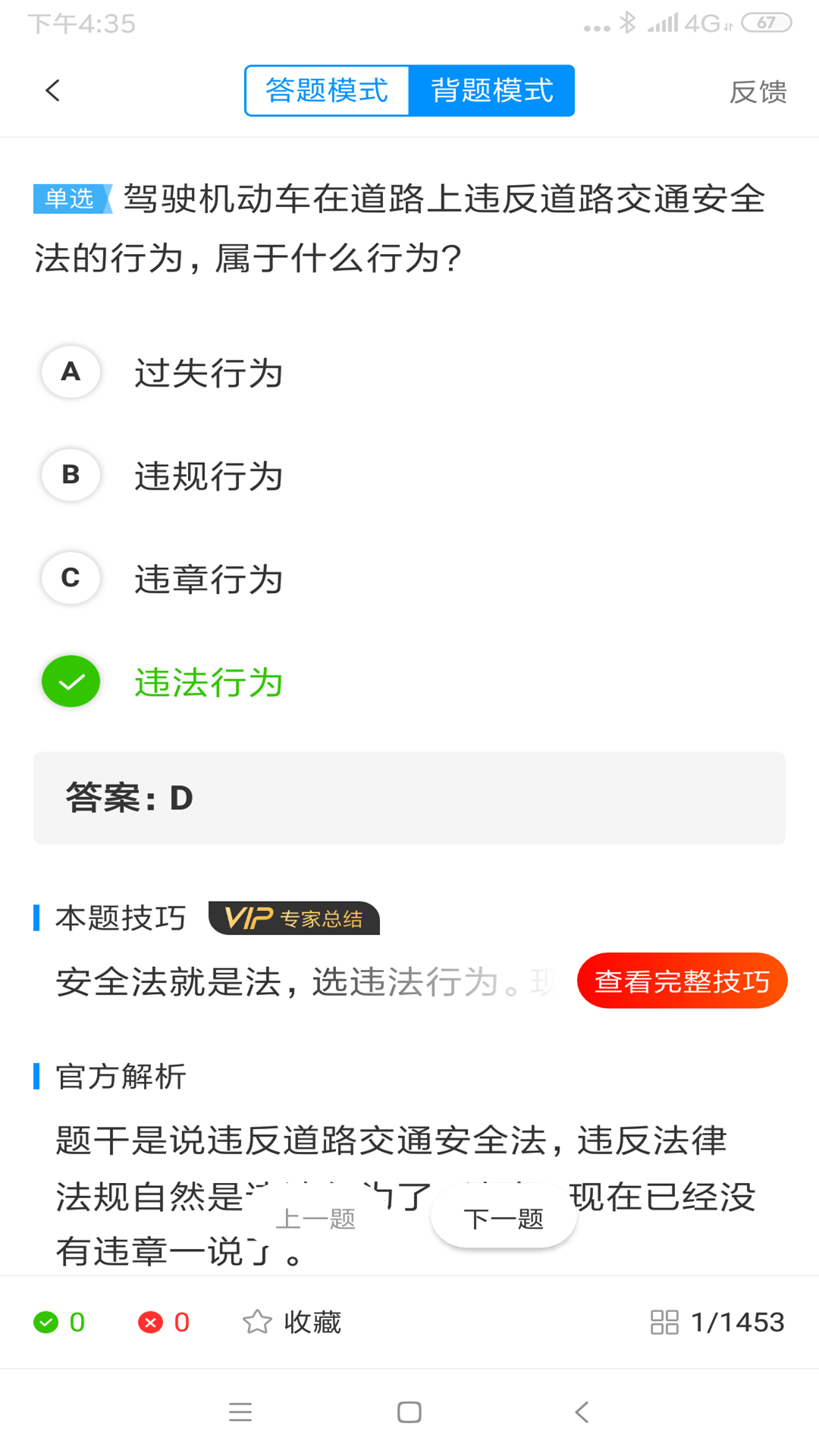Tap the star to favorite this question
The image size is (819, 1456).
pyautogui.click(x=256, y=1323)
